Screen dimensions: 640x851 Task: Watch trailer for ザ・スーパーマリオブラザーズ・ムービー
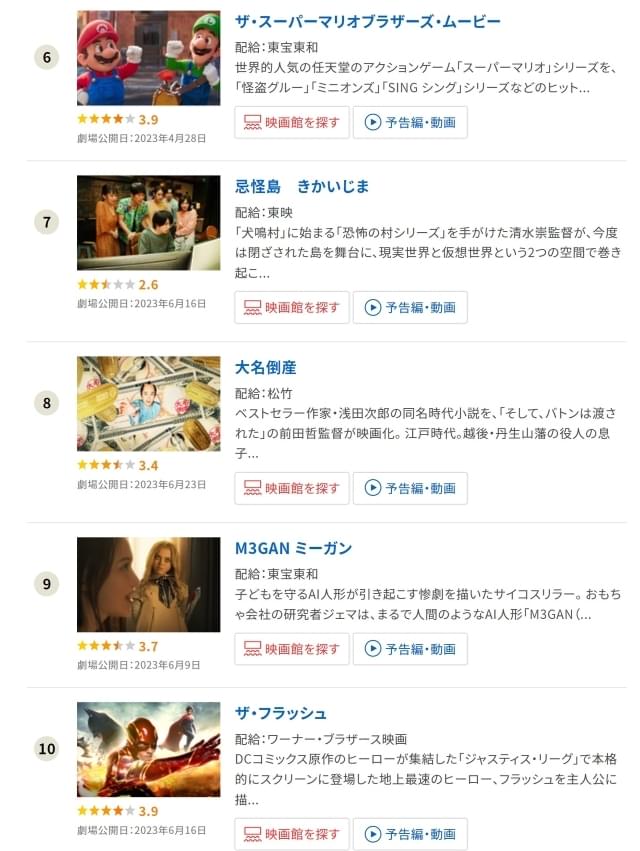coord(410,123)
